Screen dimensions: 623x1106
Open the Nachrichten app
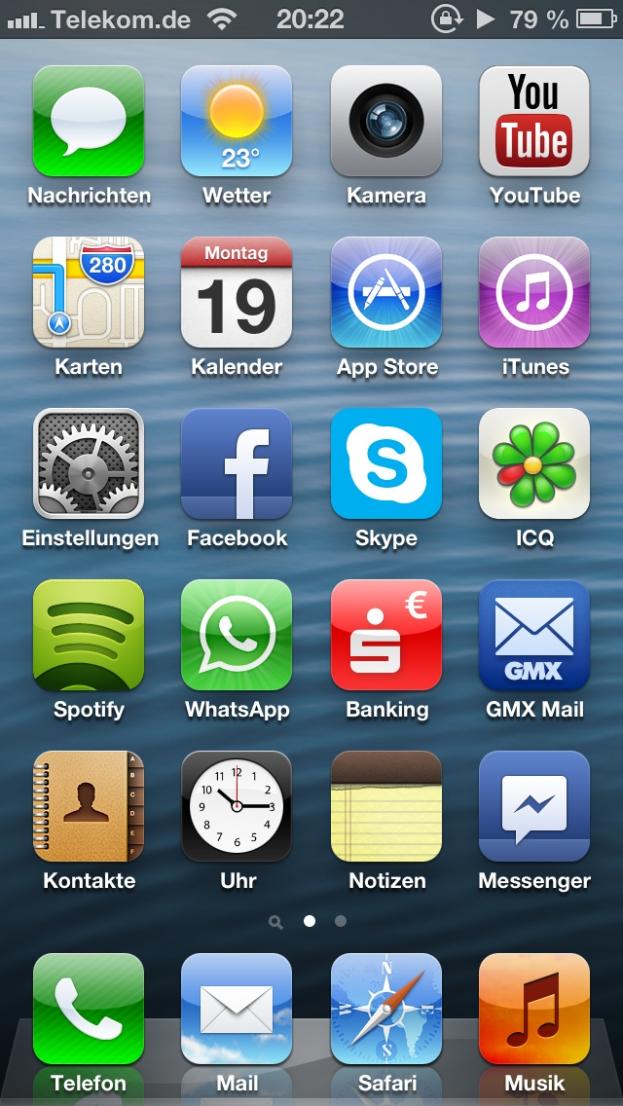pyautogui.click(x=88, y=121)
